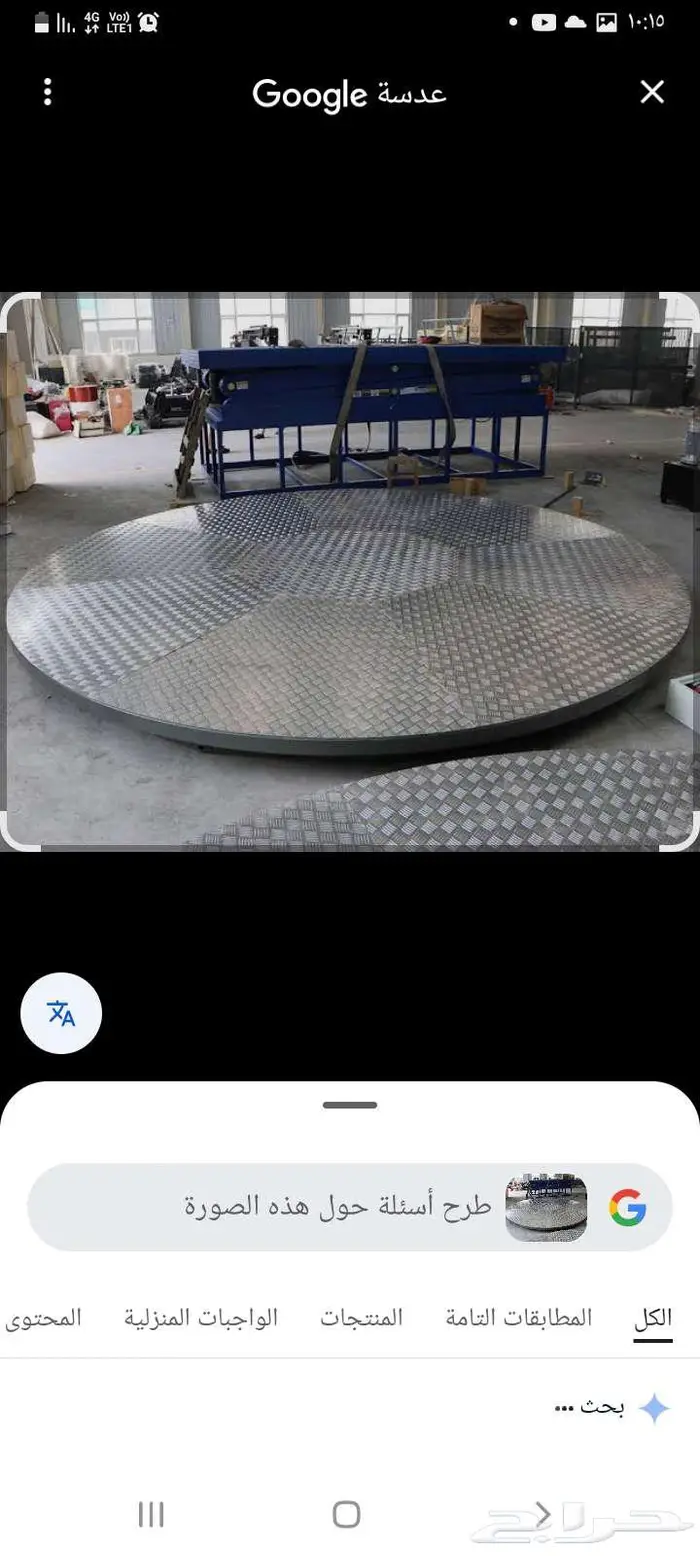Image resolution: width=700 pixels, height=1556 pixels.
Task: Tap the translate floating button
Action: click(x=61, y=1013)
